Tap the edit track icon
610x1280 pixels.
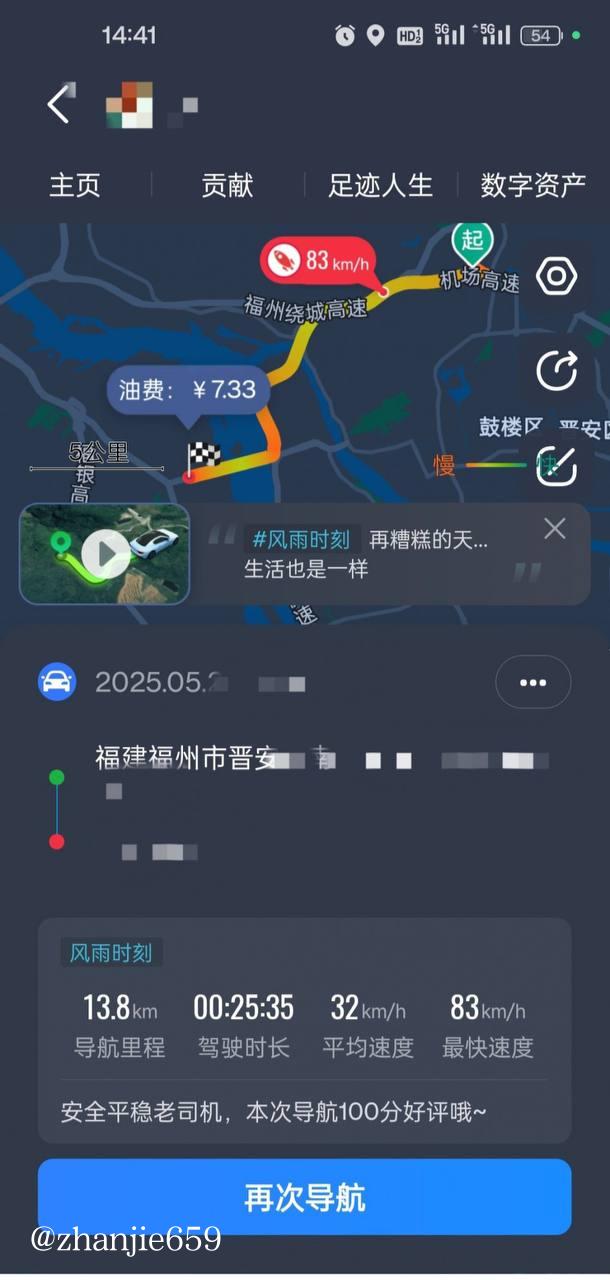pos(556,465)
